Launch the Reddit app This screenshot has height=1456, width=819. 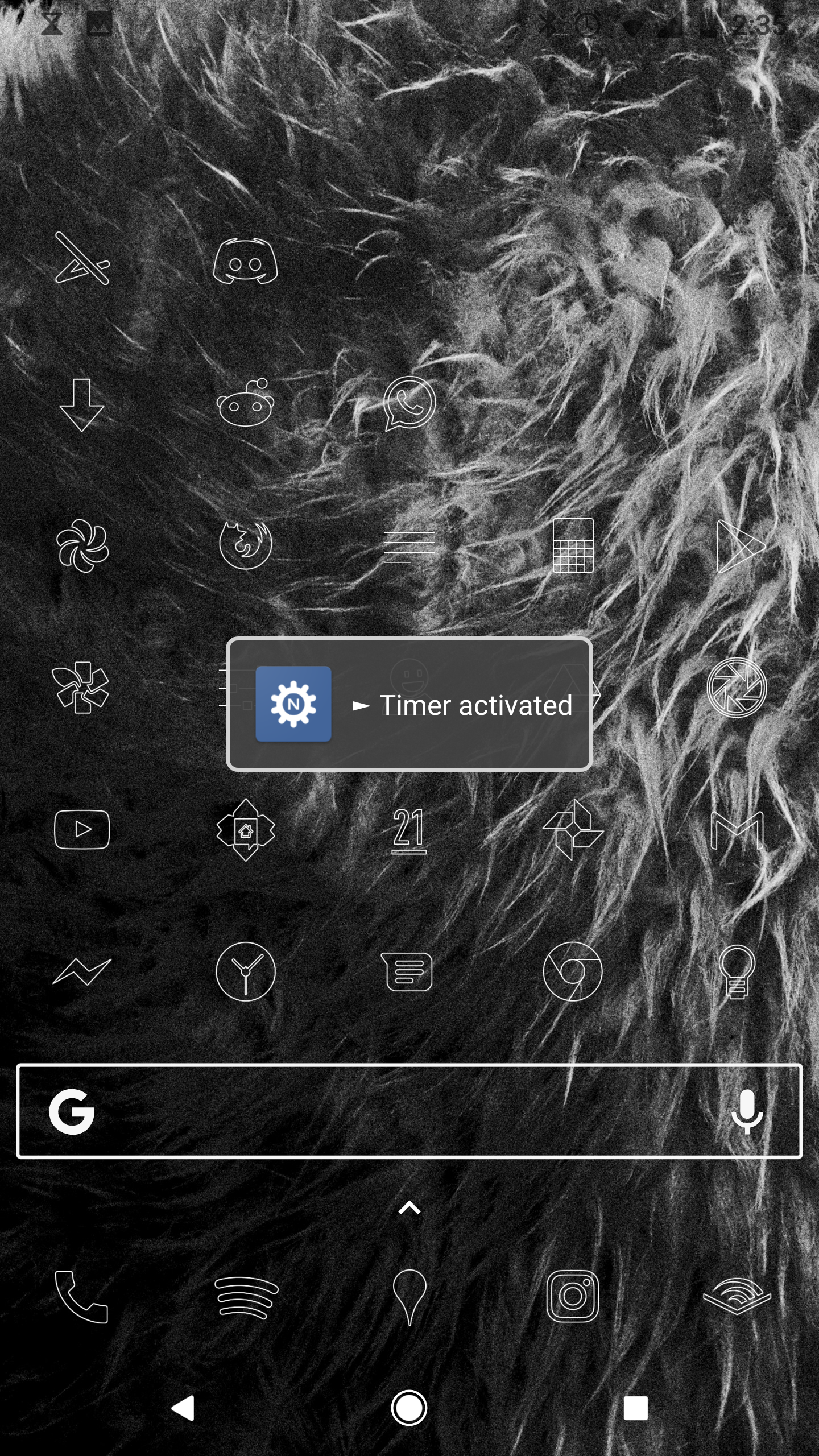245,403
